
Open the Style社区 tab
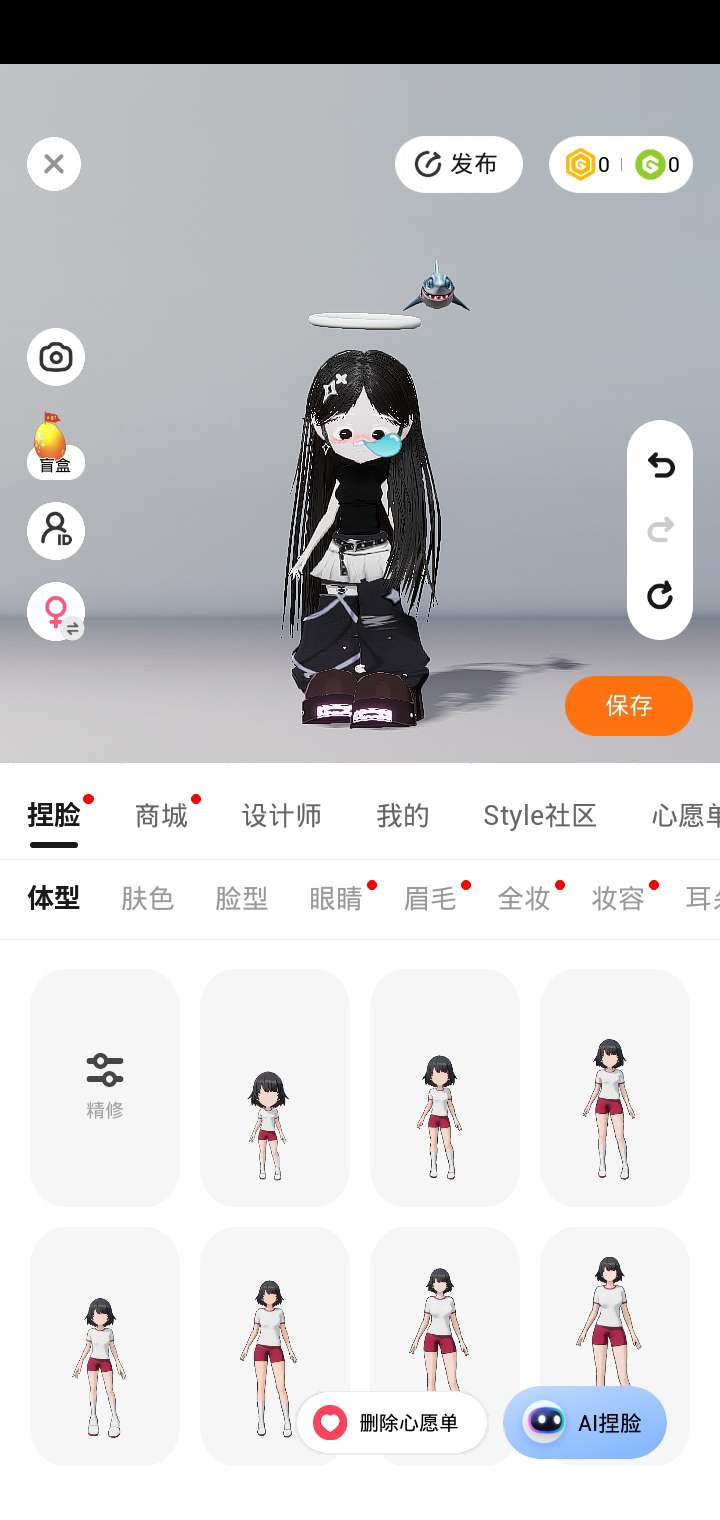540,816
